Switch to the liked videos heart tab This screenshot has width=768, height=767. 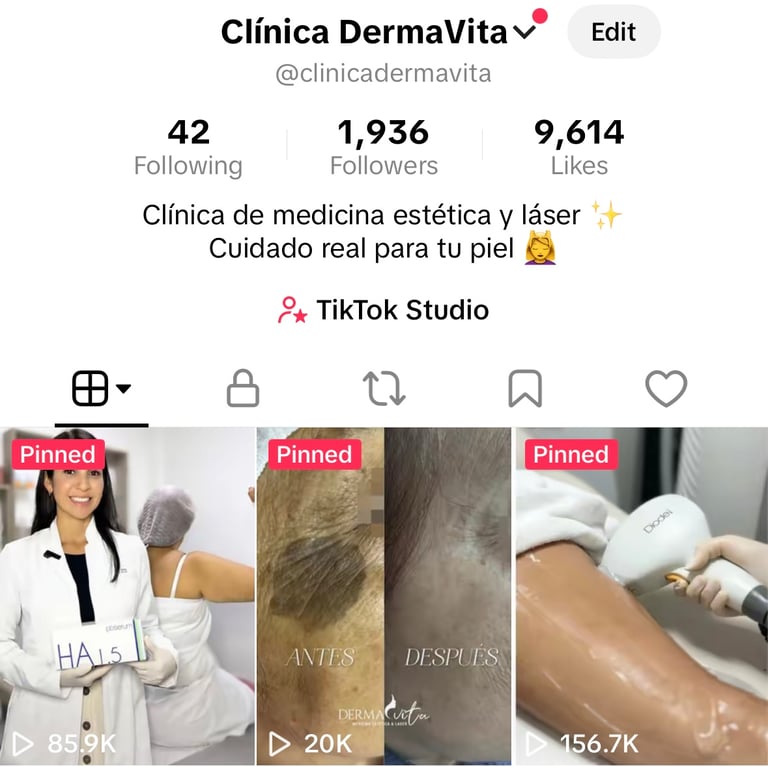[666, 389]
